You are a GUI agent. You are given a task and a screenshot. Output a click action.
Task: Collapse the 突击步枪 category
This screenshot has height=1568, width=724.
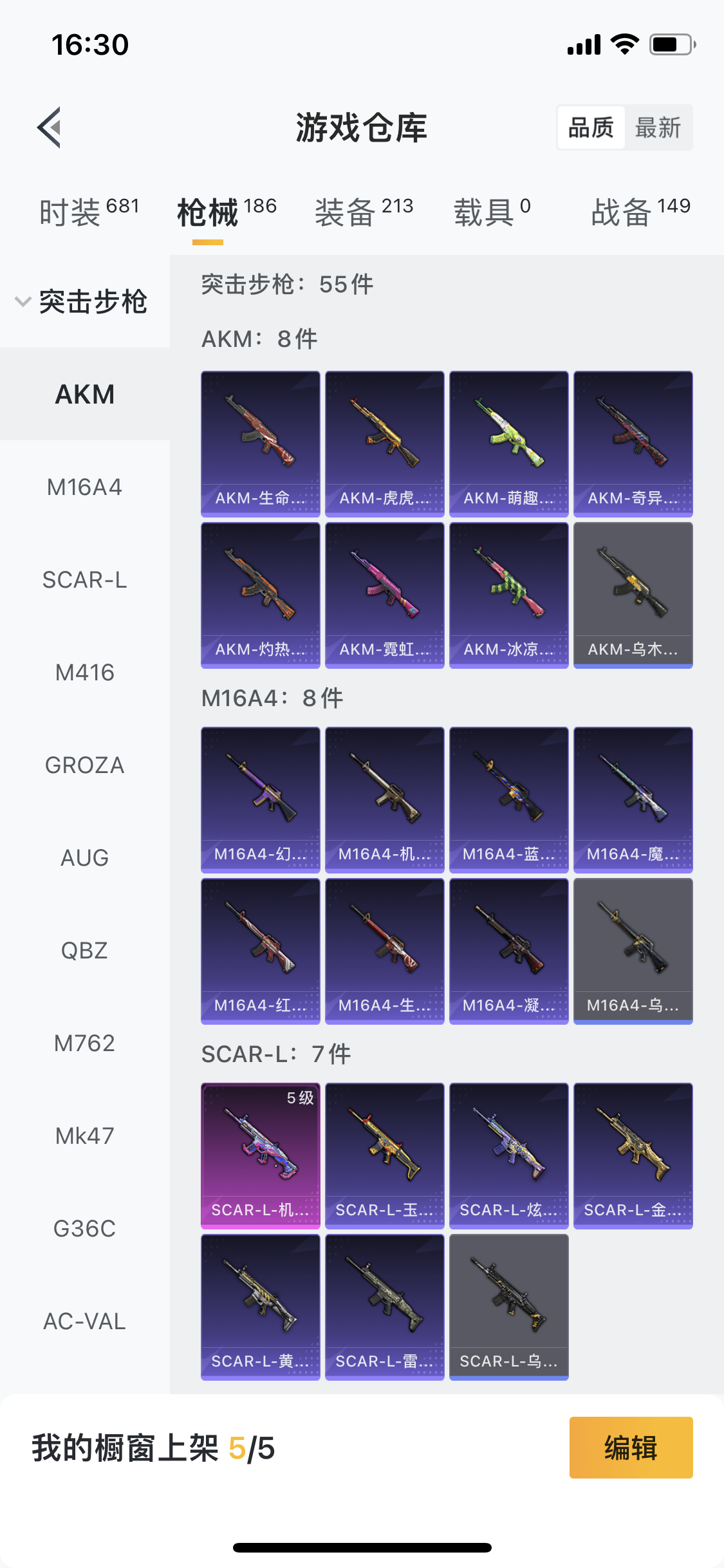84,301
